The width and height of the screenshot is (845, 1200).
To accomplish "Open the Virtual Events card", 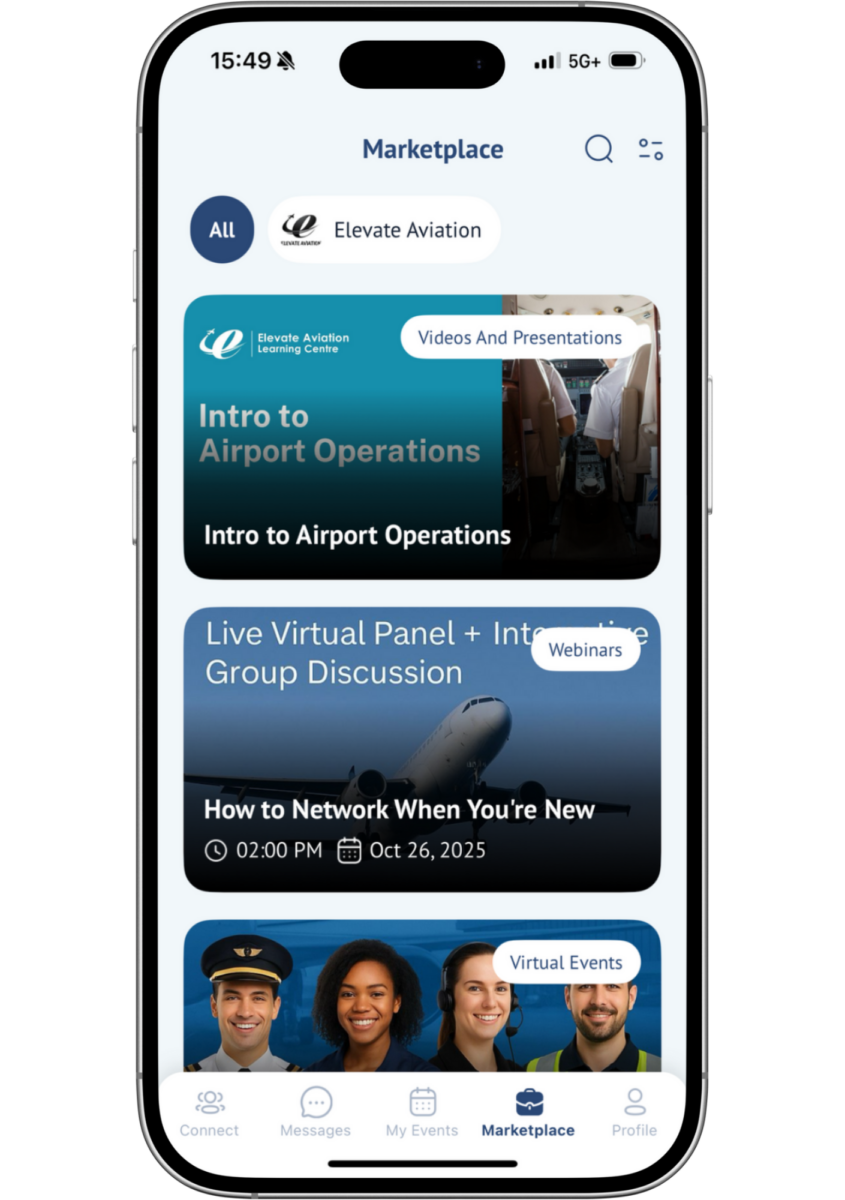I will click(x=421, y=1000).
